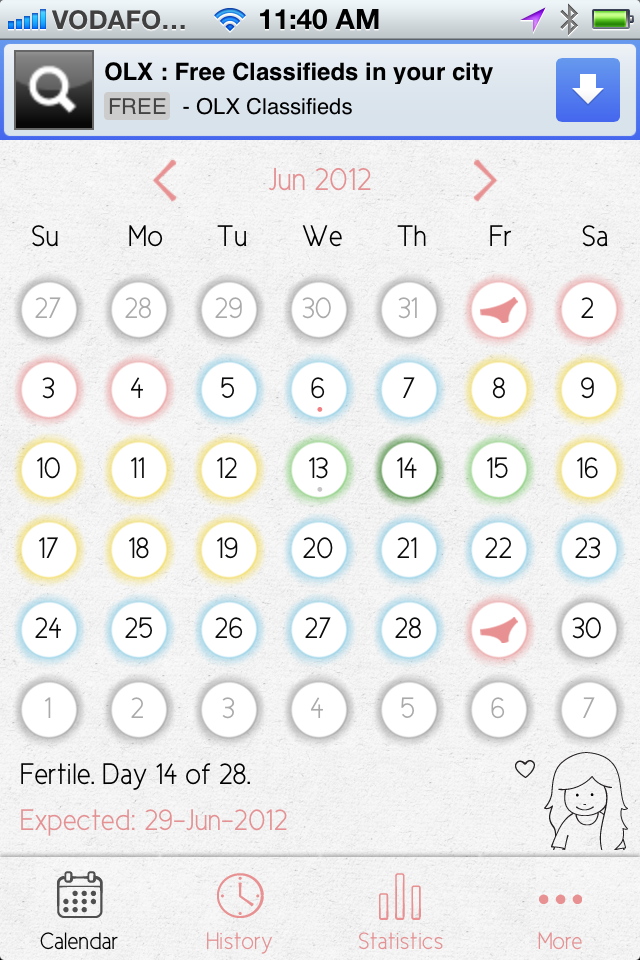640x960 pixels.
Task: Go to the next month
Action: (485, 181)
